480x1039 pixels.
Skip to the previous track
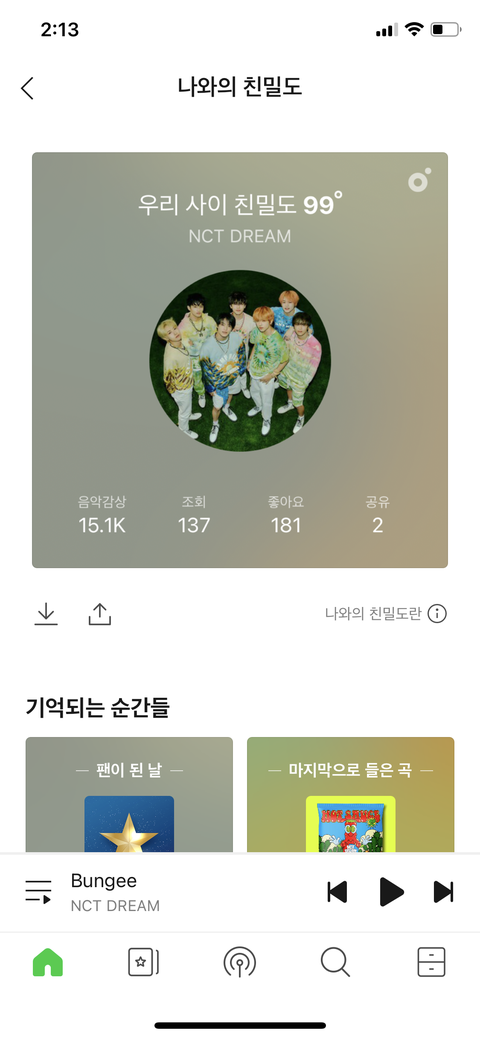coord(337,892)
